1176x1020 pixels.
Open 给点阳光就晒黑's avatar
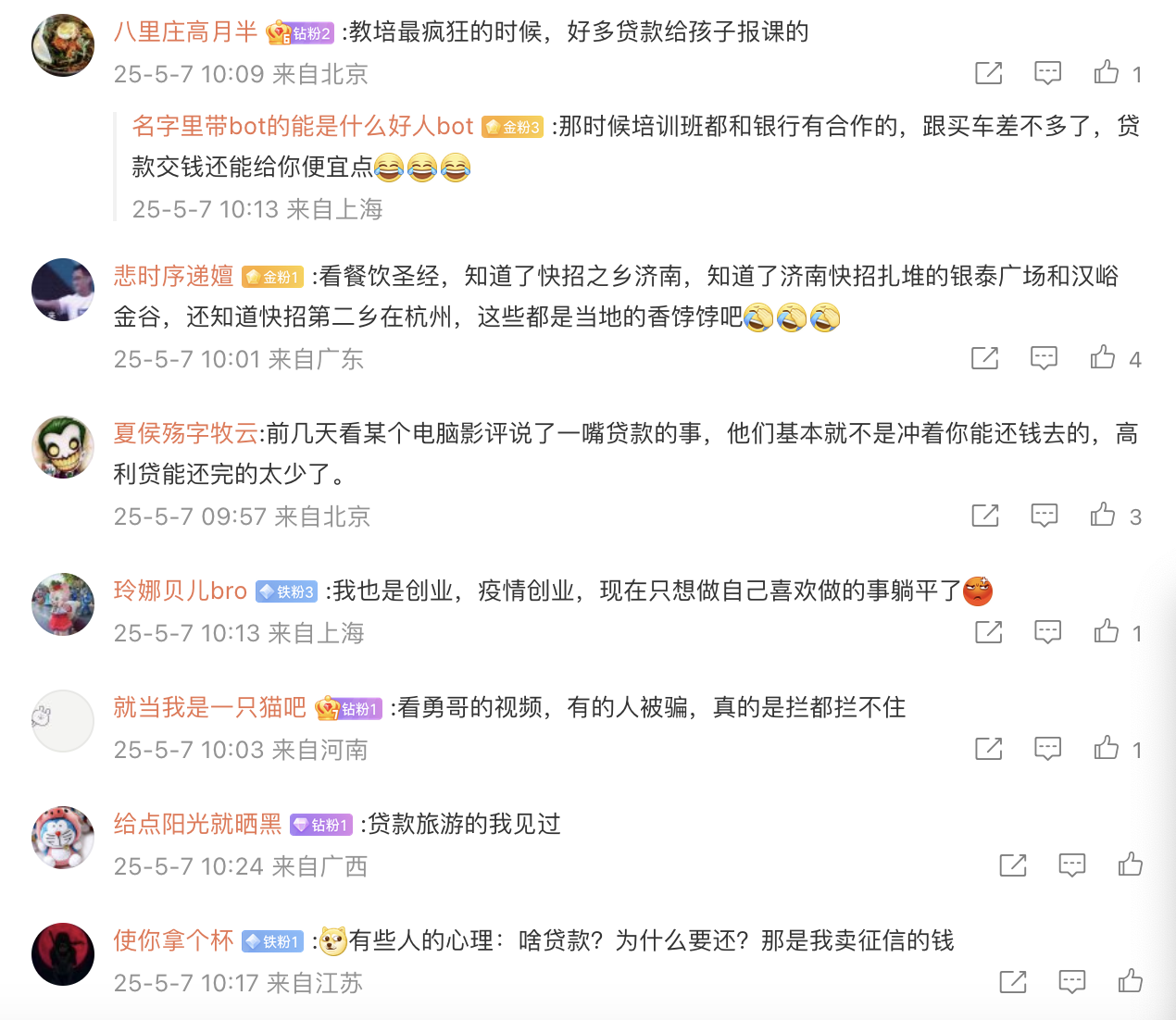63,838
